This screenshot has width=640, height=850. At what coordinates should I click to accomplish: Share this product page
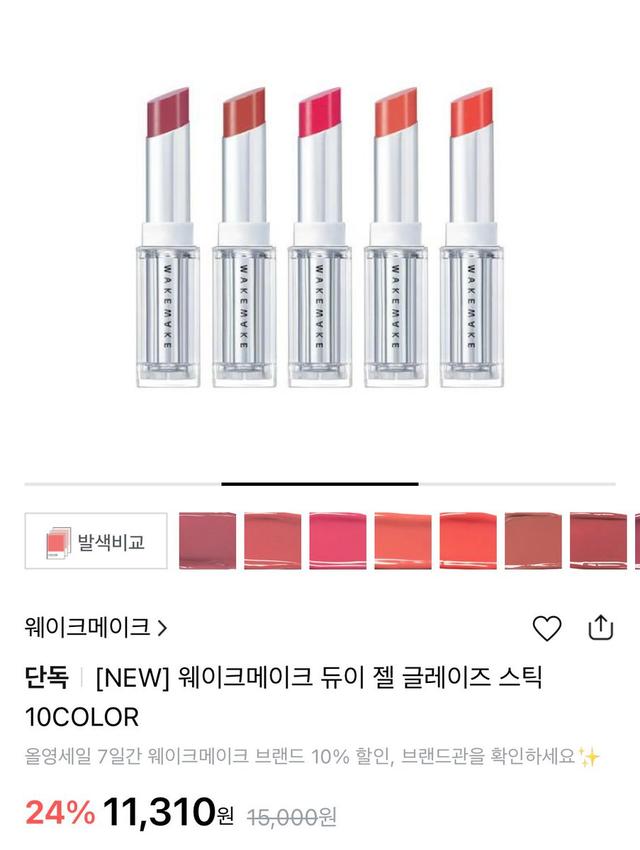pyautogui.click(x=600, y=627)
